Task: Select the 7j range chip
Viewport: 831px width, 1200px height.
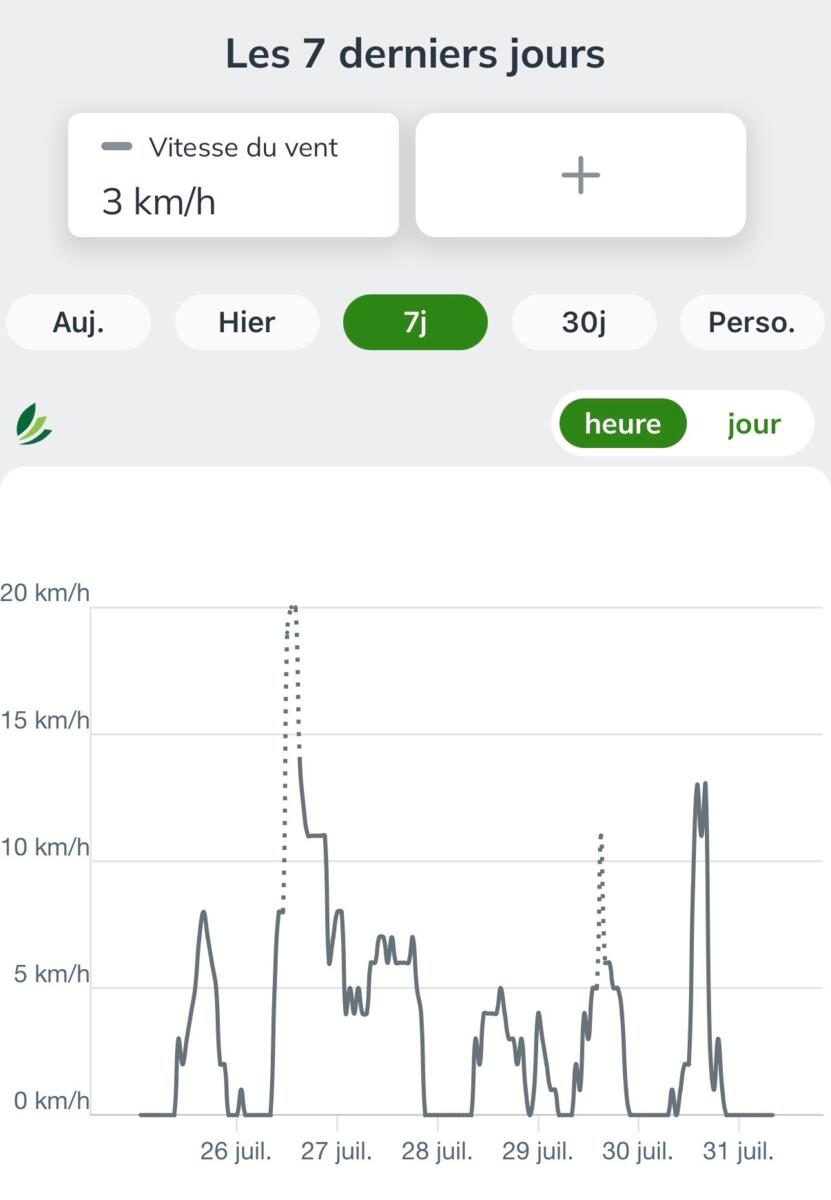Action: pos(415,323)
